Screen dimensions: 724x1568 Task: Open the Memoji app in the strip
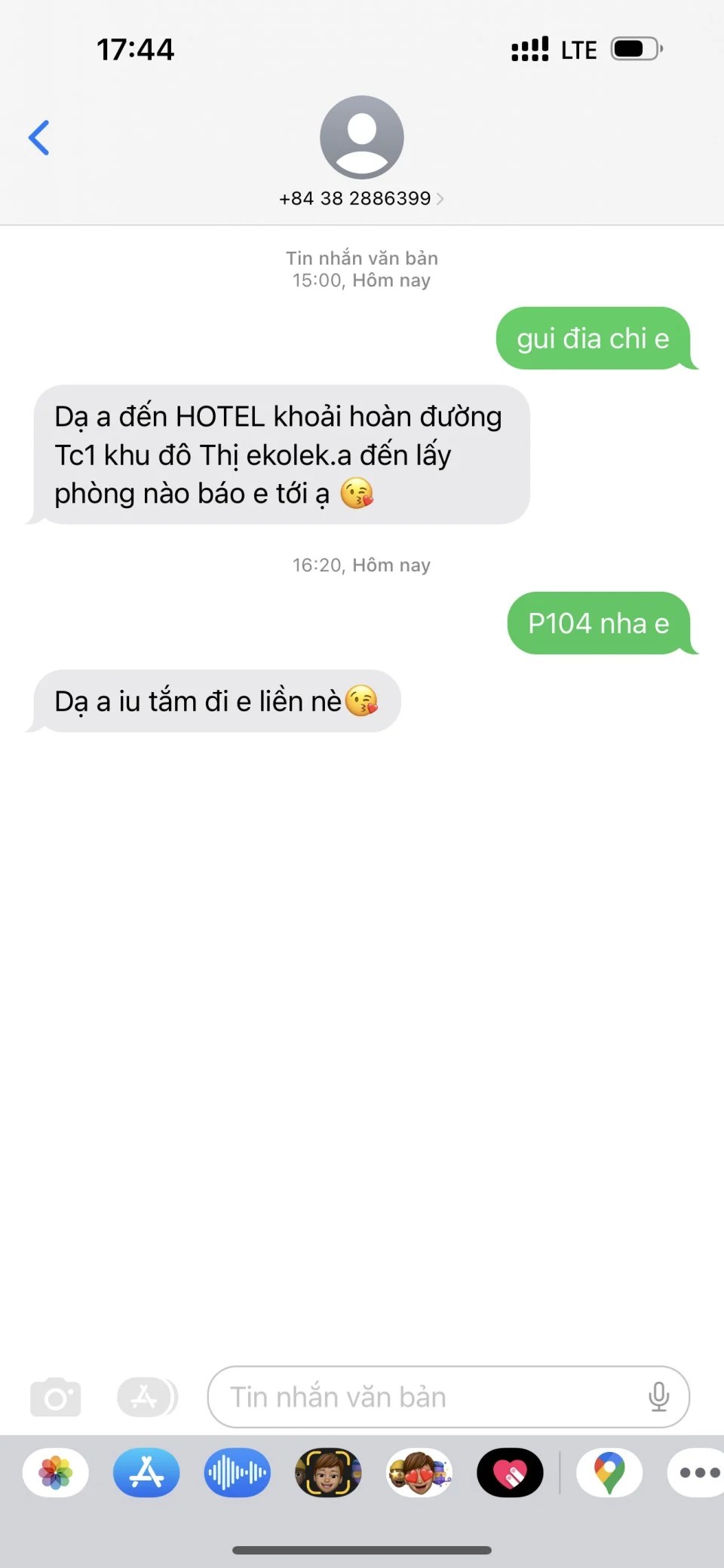click(x=328, y=1472)
